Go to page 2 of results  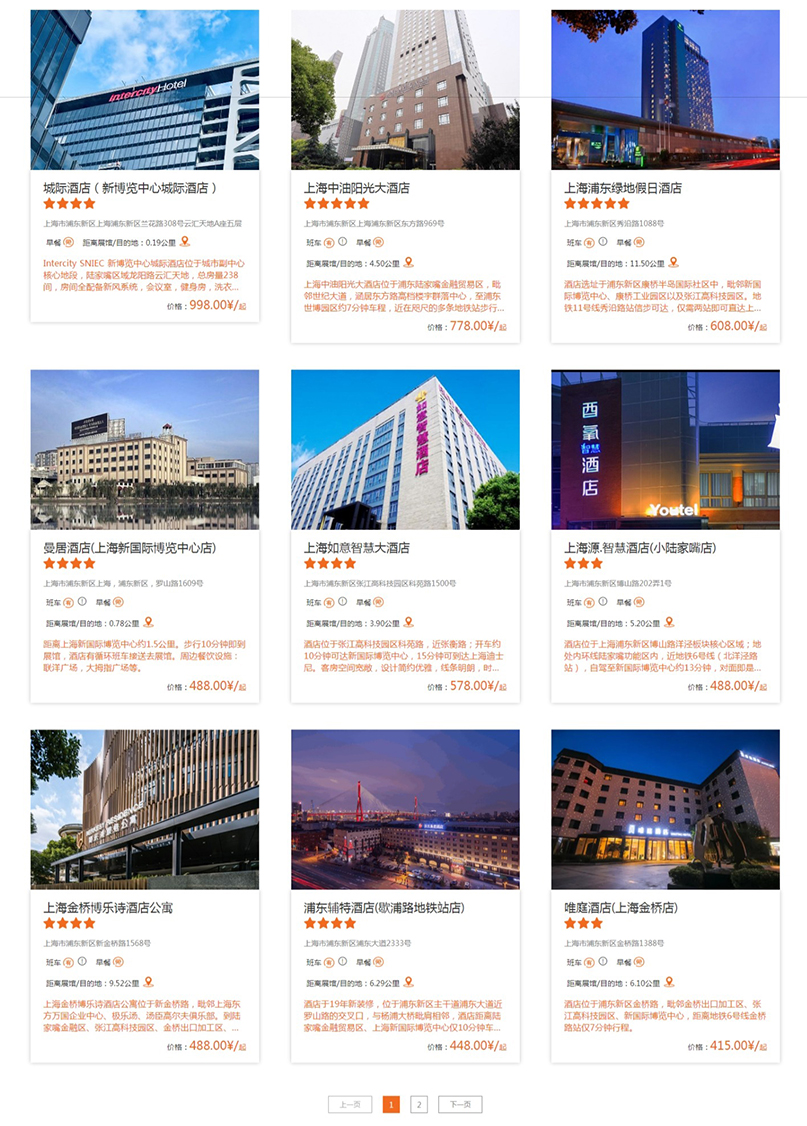[x=419, y=1104]
